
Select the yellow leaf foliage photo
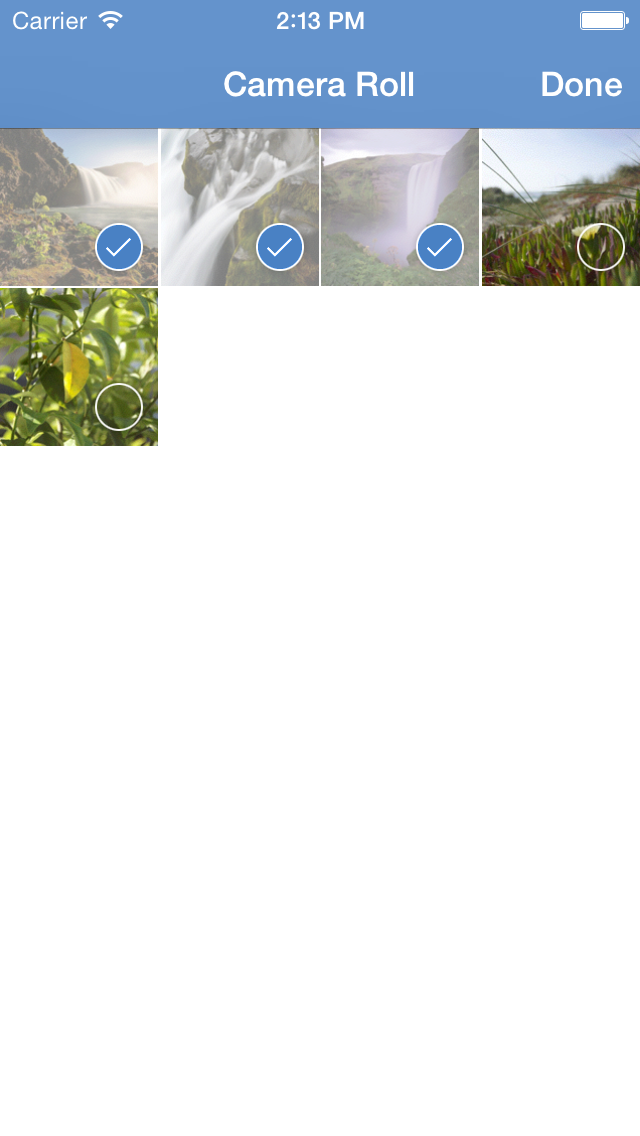tap(79, 367)
